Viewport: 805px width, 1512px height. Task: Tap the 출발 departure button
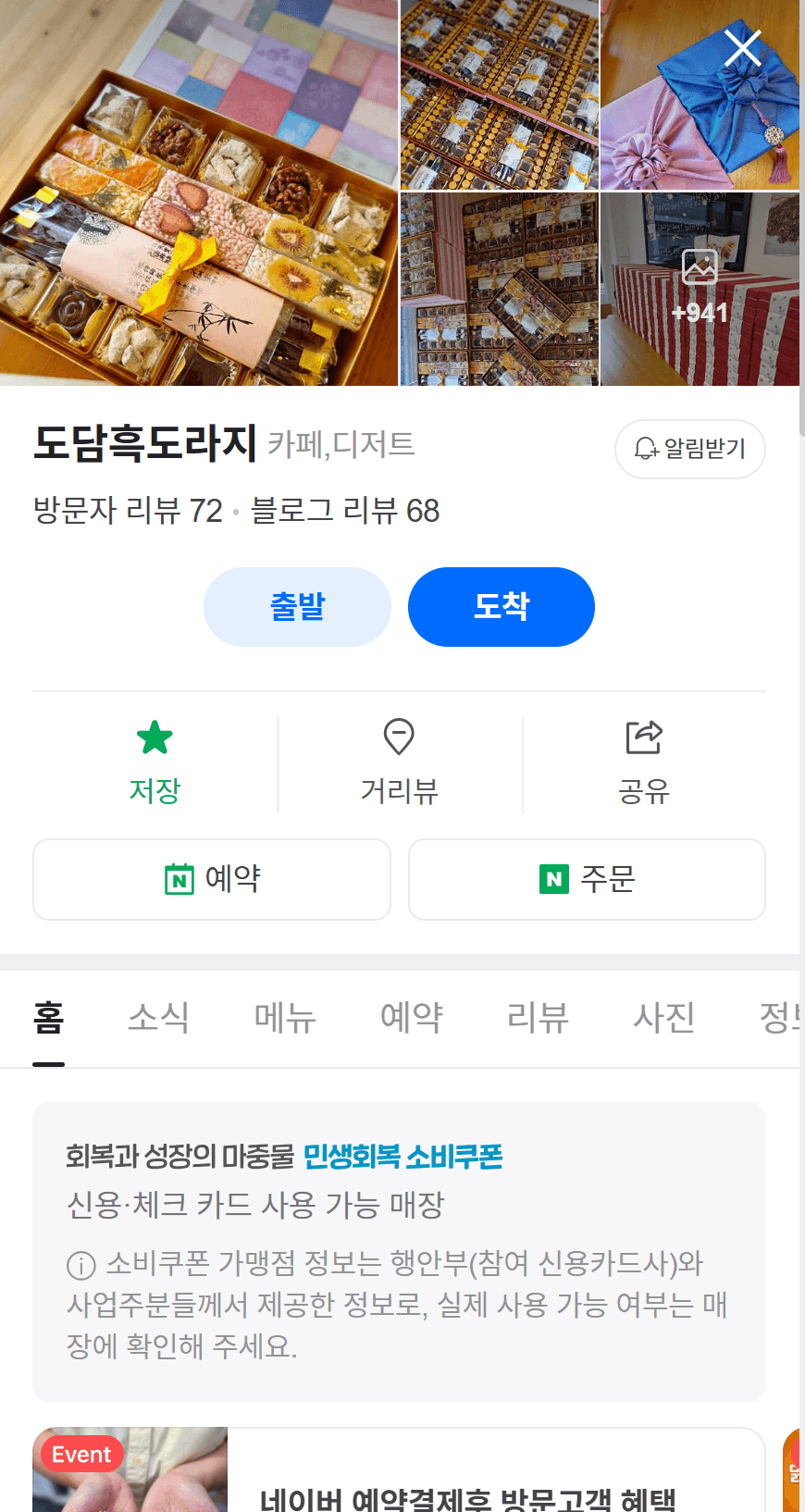[x=297, y=607]
